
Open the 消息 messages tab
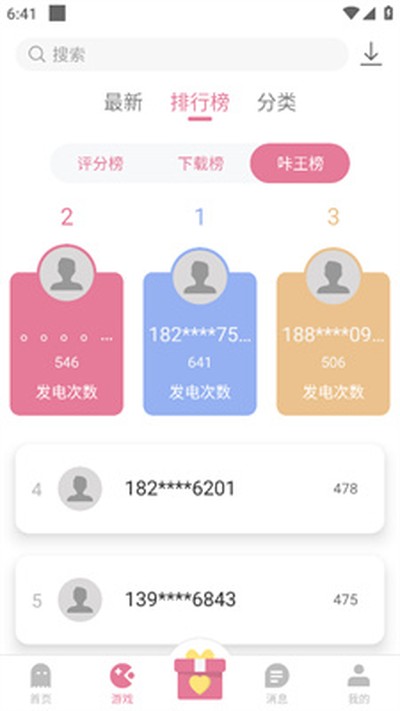tap(277, 683)
